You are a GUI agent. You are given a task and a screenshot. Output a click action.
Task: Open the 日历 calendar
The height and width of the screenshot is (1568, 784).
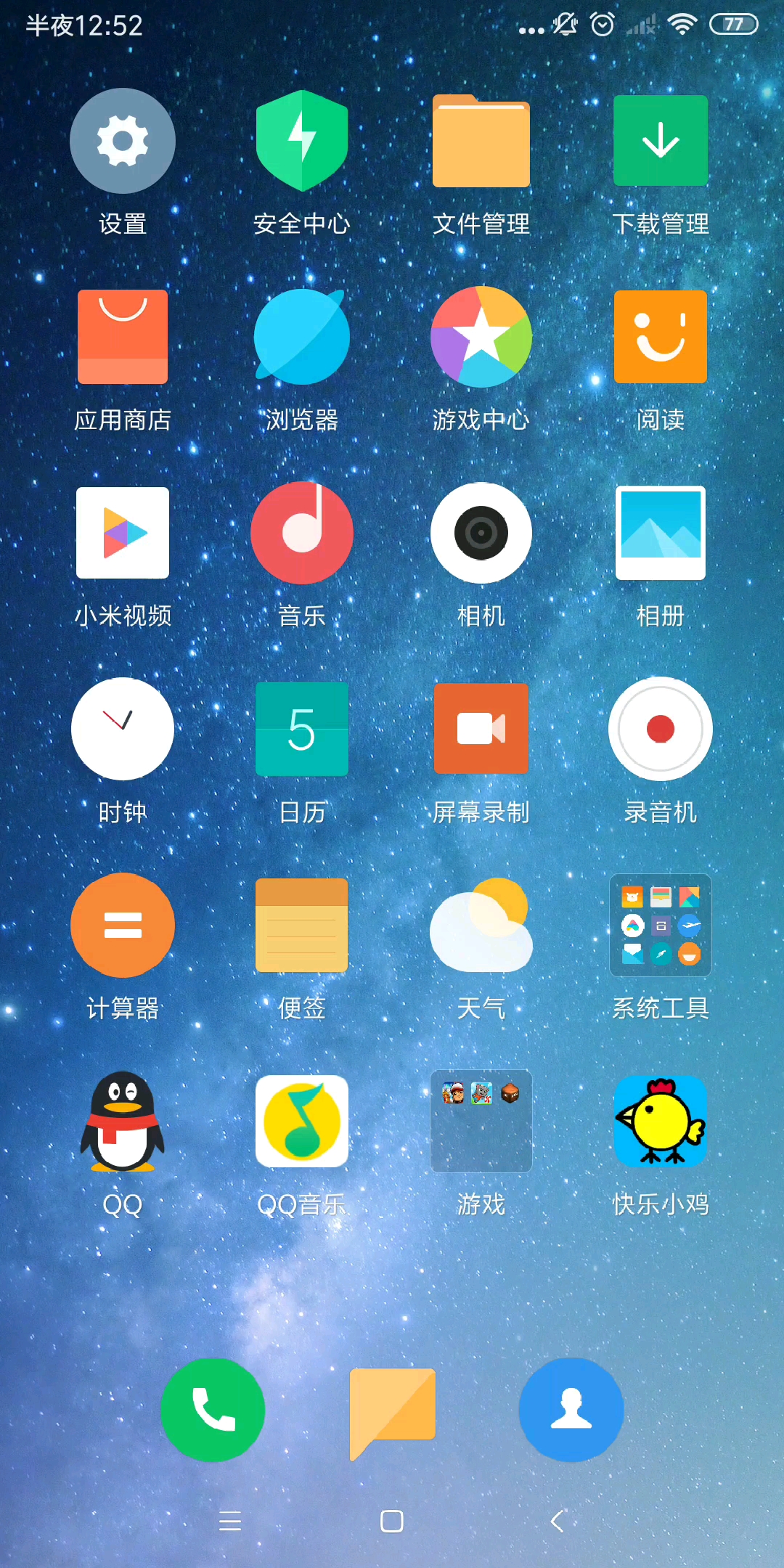pyautogui.click(x=301, y=729)
